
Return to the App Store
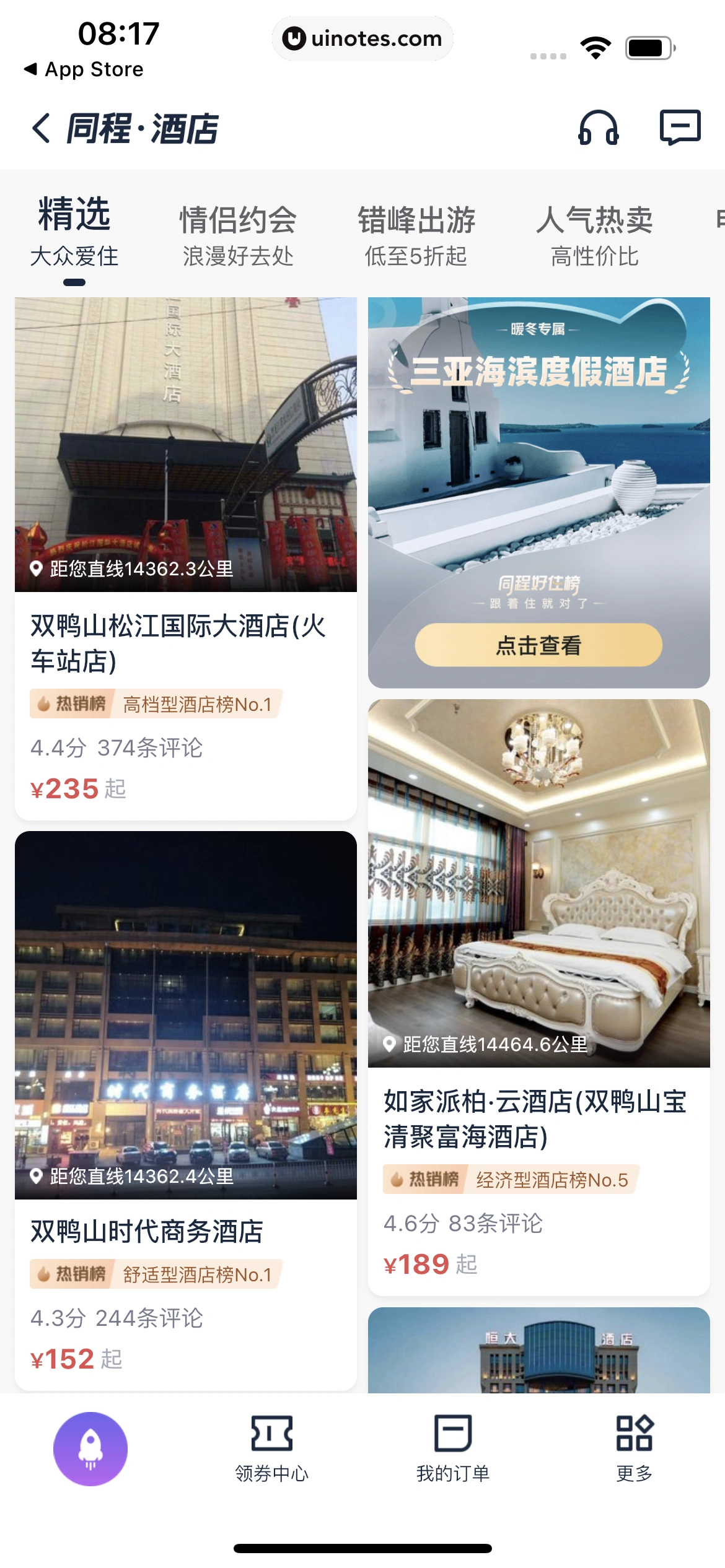click(x=84, y=69)
